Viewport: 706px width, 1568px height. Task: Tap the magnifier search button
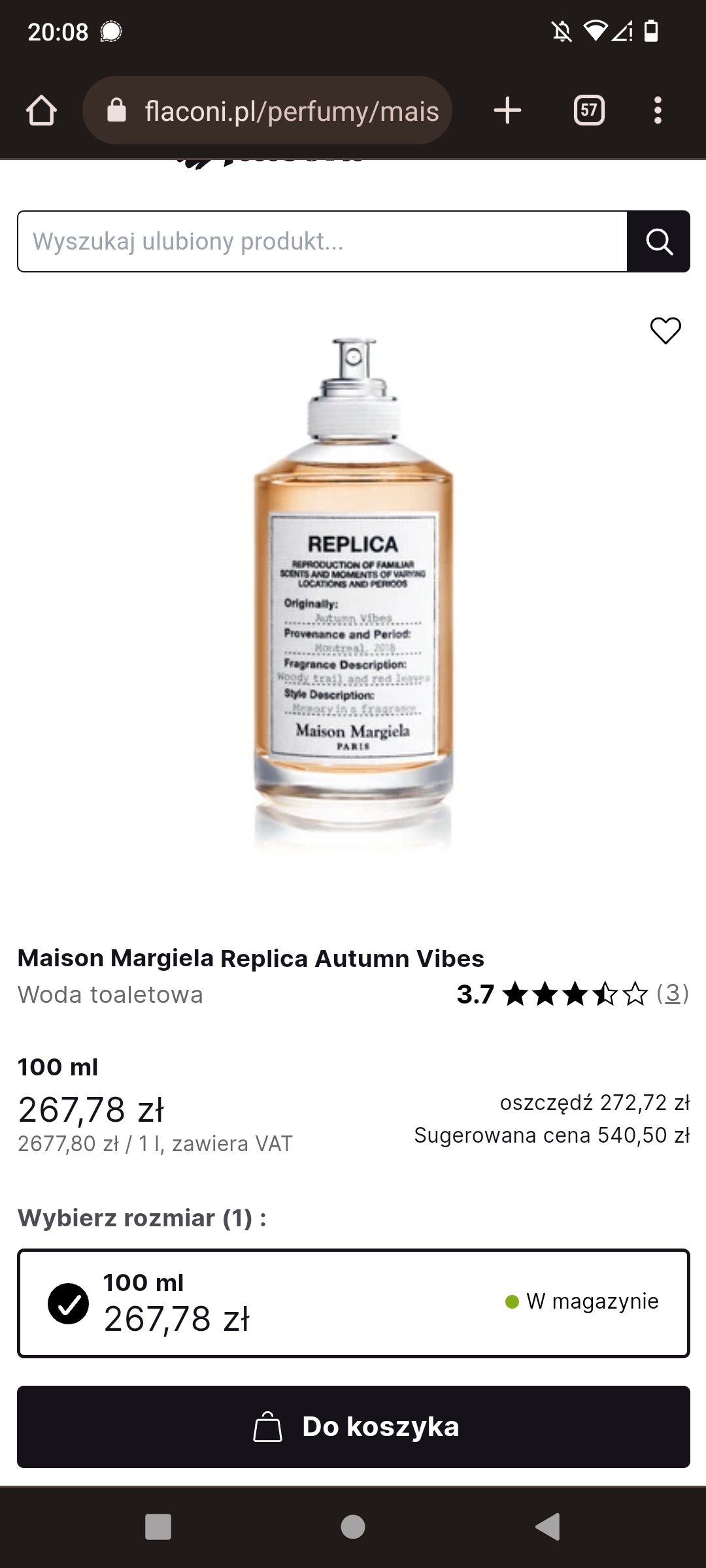pyautogui.click(x=658, y=242)
